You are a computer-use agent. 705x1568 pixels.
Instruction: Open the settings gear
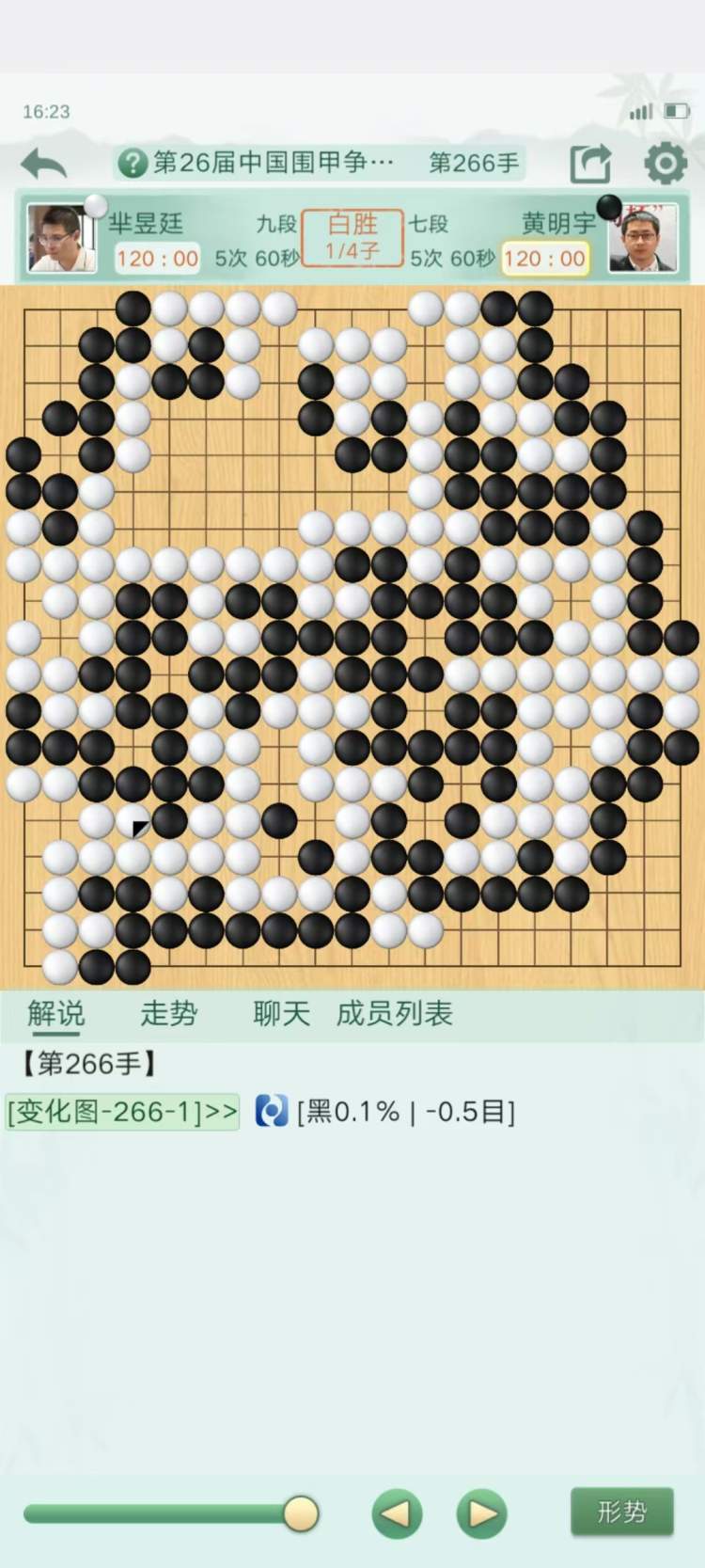[665, 164]
